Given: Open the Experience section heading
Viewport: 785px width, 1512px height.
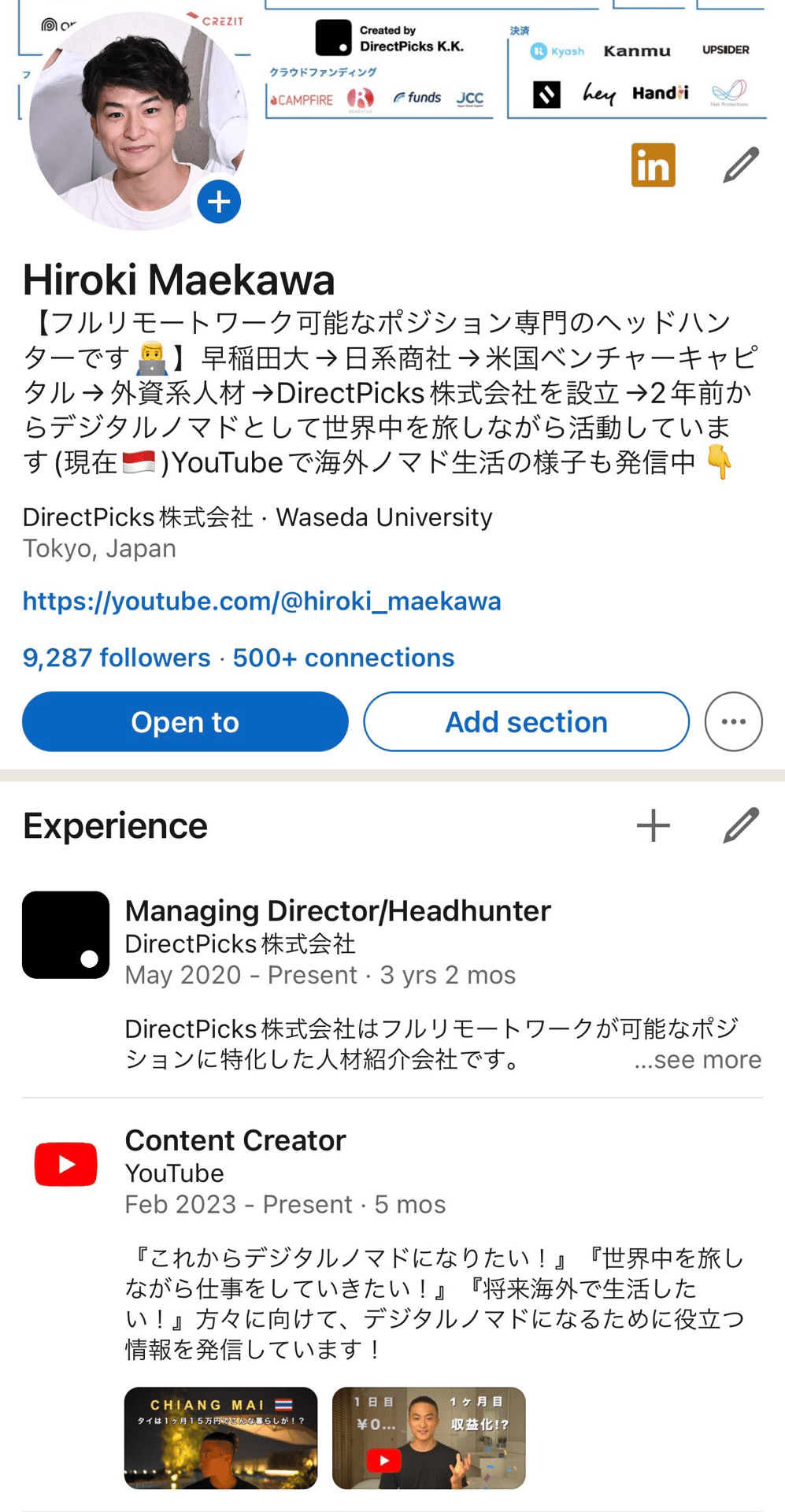Looking at the screenshot, I should click(115, 825).
